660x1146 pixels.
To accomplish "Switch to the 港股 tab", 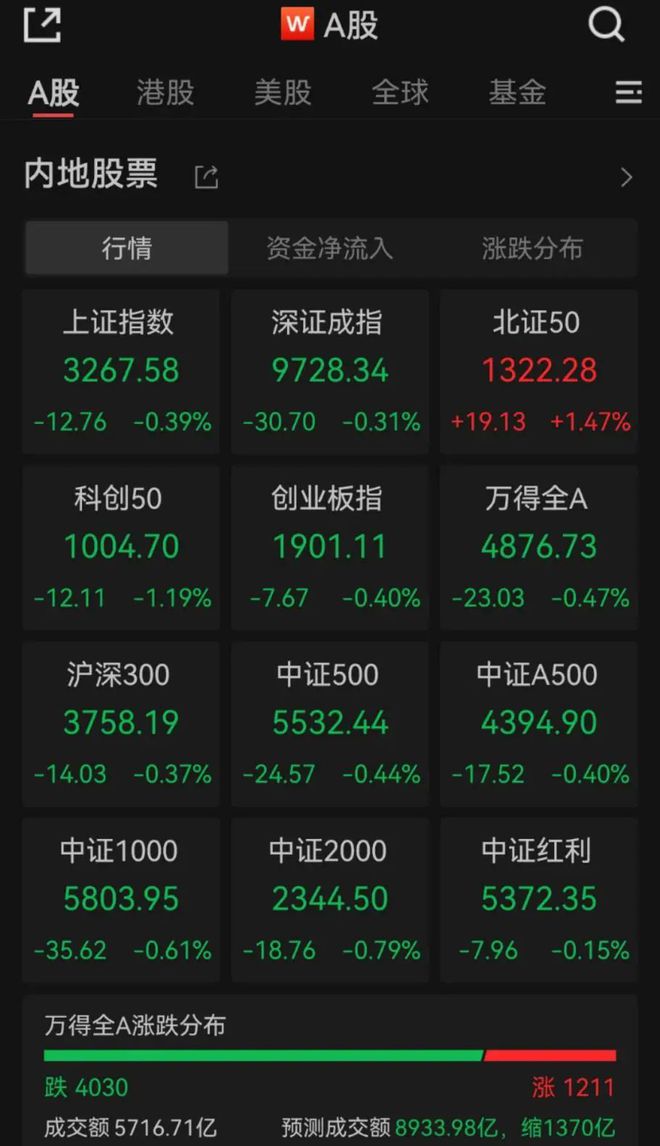I will point(165,93).
